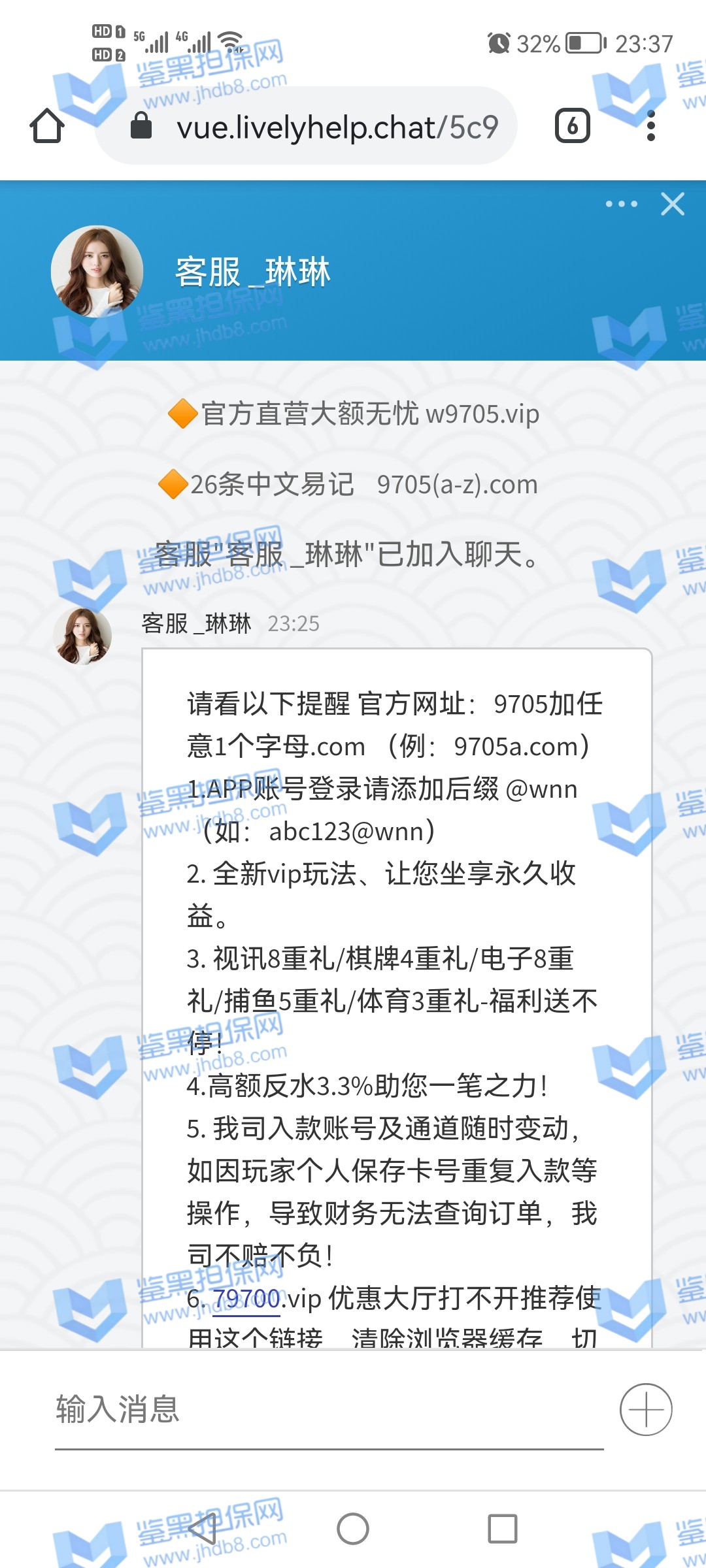This screenshot has width=706, height=1568.
Task: Tap the plus attachment button beside the input
Action: (646, 1410)
